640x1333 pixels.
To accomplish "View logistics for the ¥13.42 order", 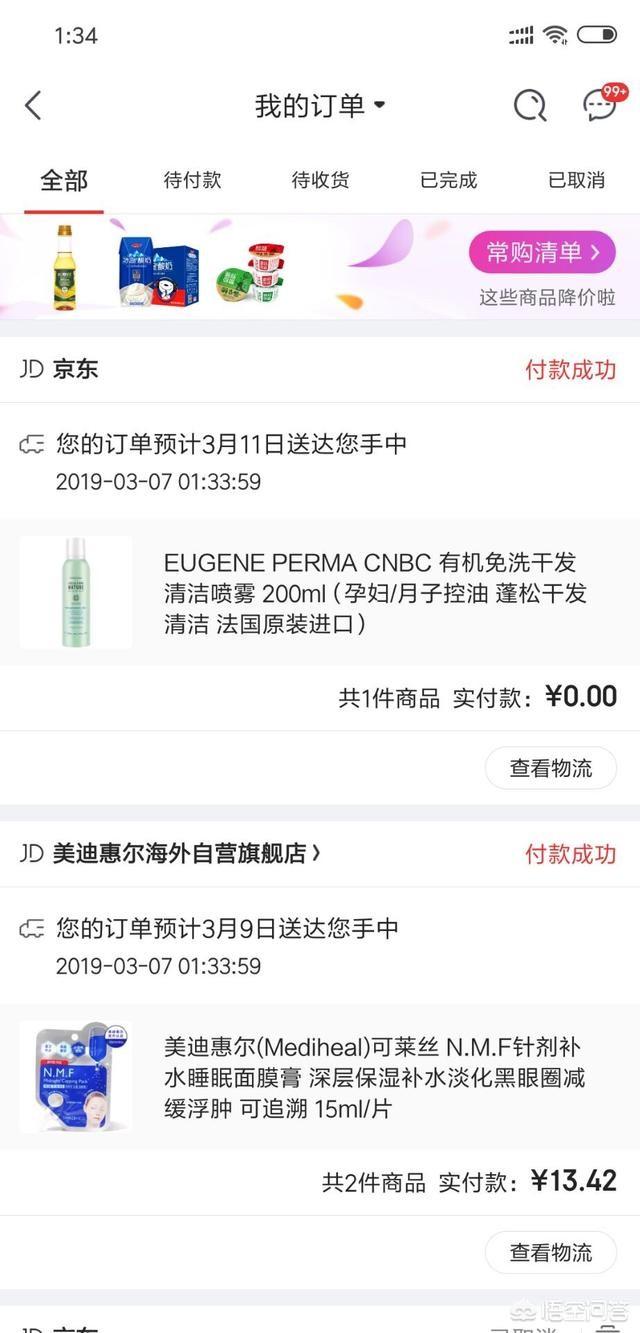I will pyautogui.click(x=551, y=1252).
